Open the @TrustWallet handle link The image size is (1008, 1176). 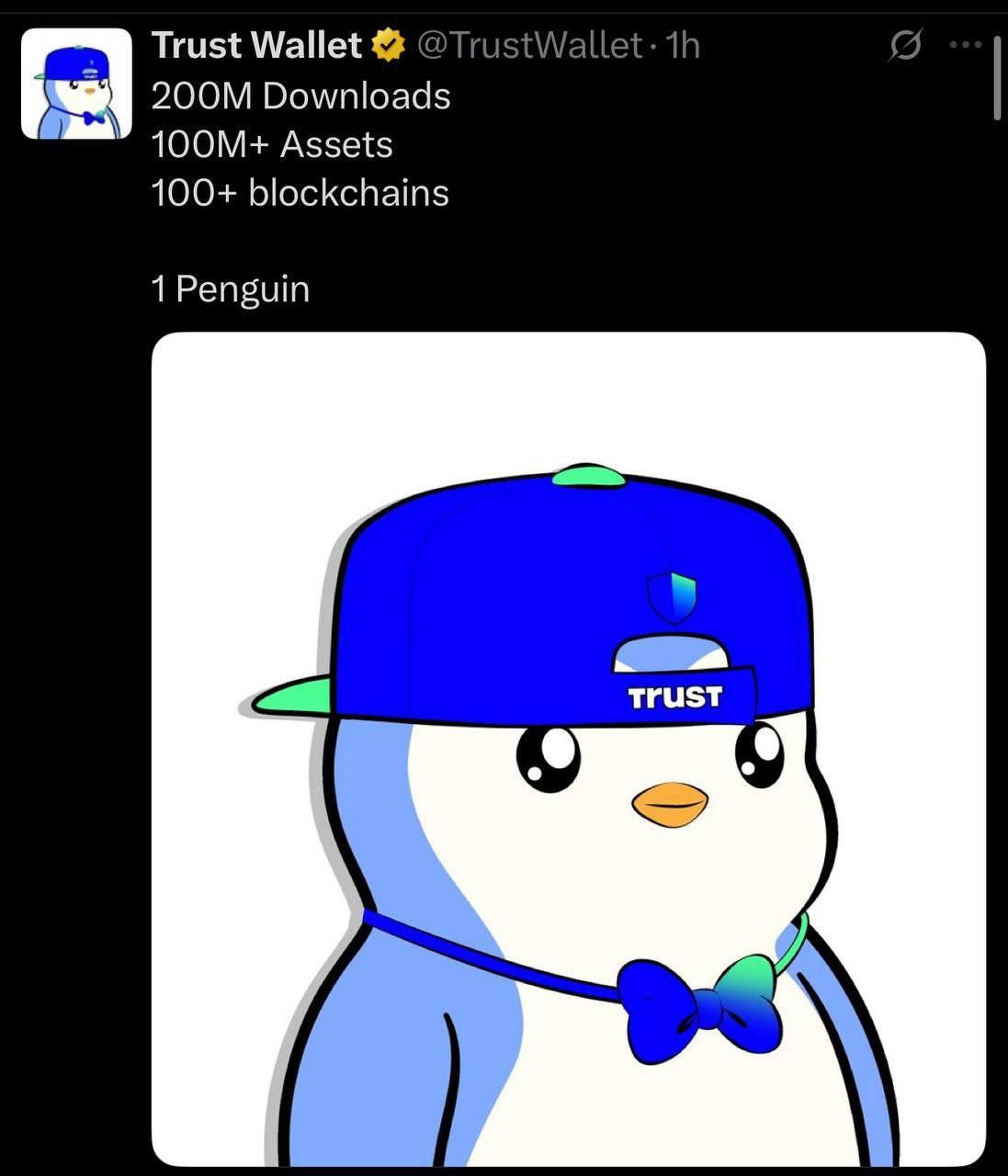pos(529,45)
